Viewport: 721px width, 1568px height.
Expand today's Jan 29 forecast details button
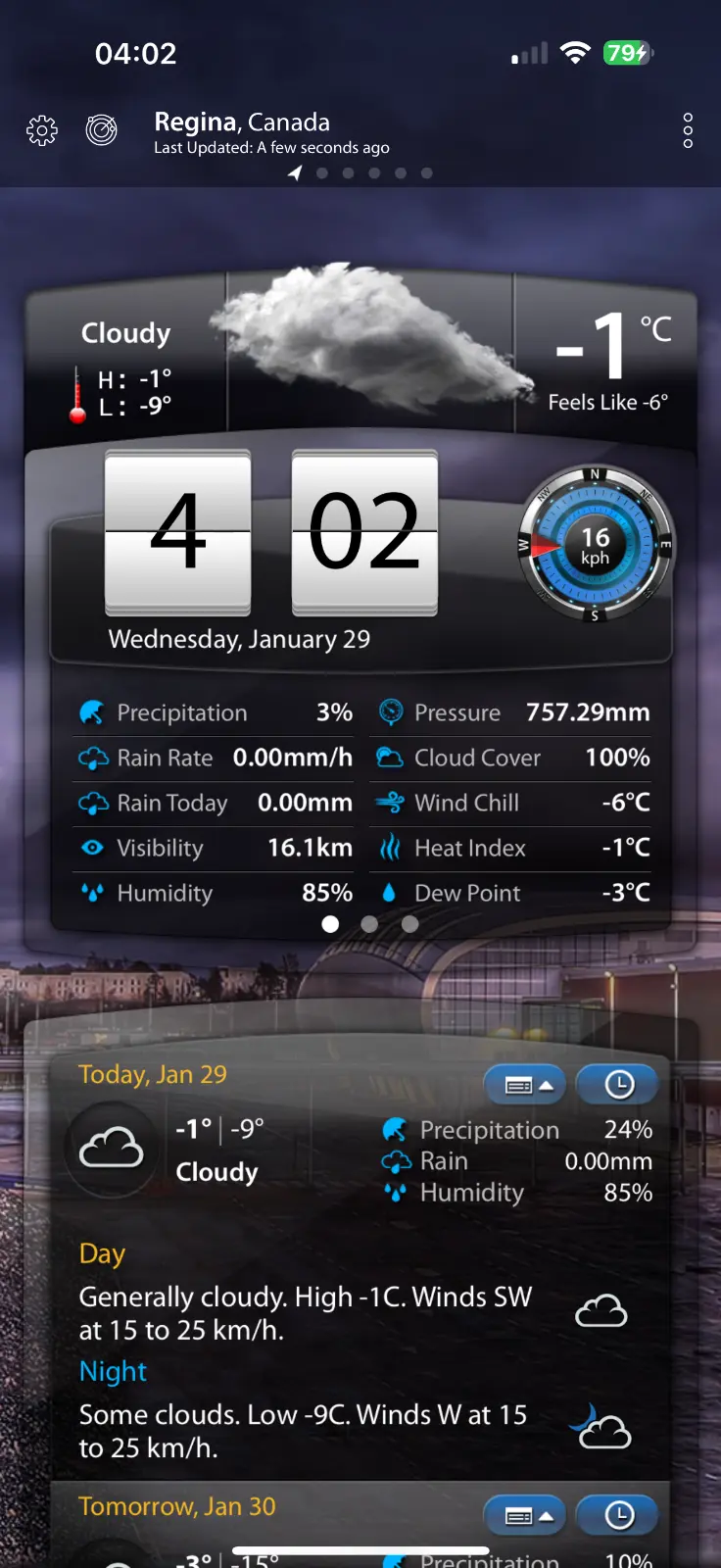(x=525, y=1085)
